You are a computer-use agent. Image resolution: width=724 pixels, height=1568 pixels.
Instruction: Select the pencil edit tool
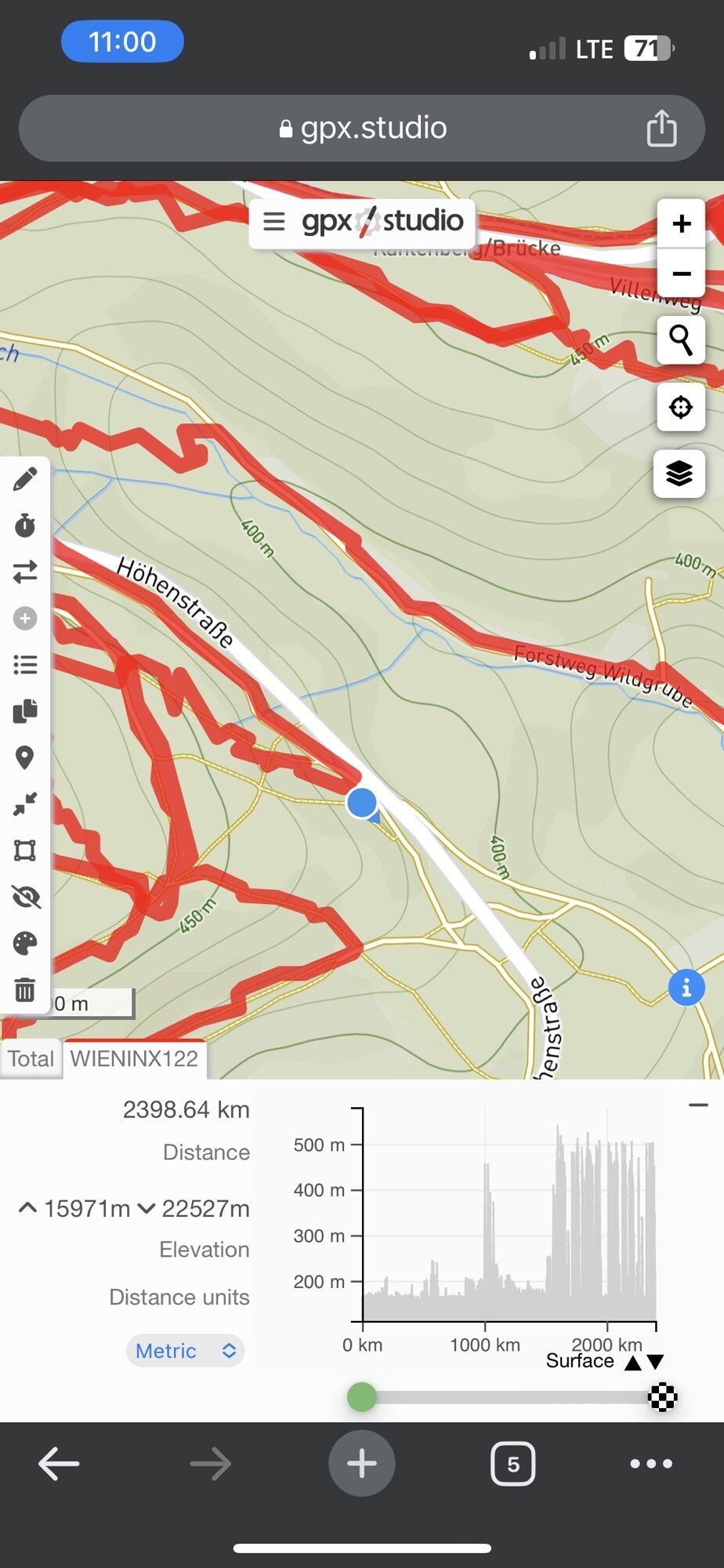(25, 479)
